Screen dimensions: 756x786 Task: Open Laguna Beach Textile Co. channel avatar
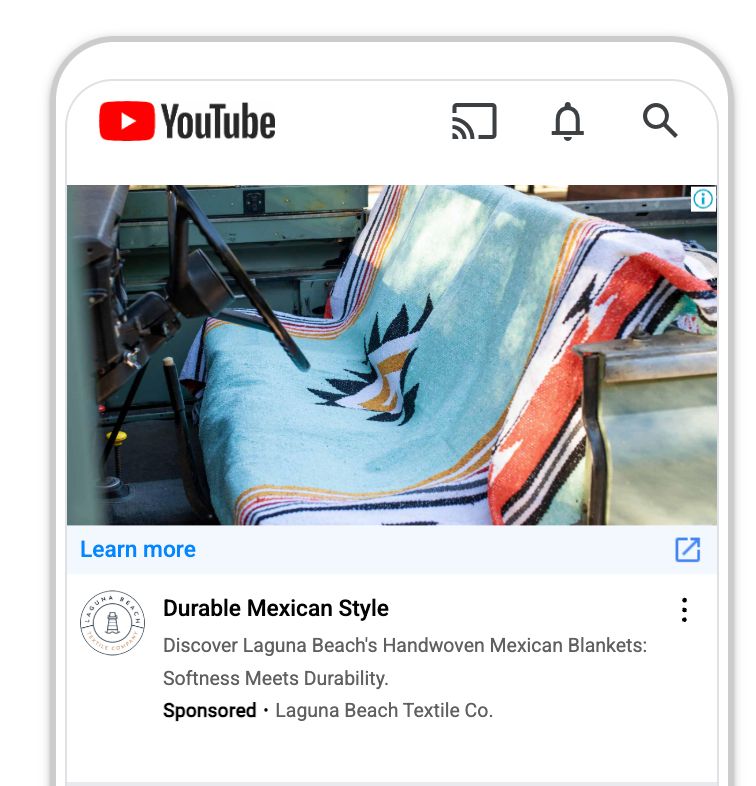[112, 622]
